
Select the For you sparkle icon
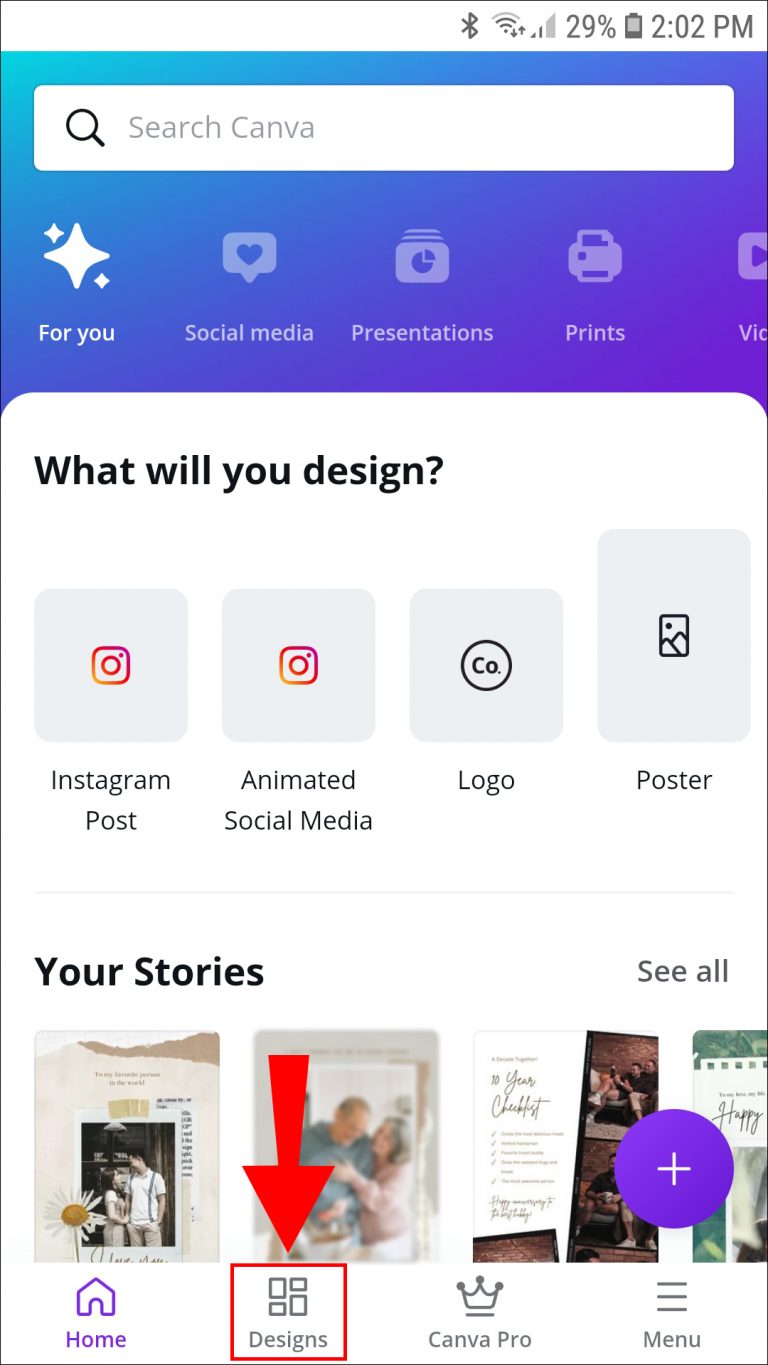pos(76,256)
